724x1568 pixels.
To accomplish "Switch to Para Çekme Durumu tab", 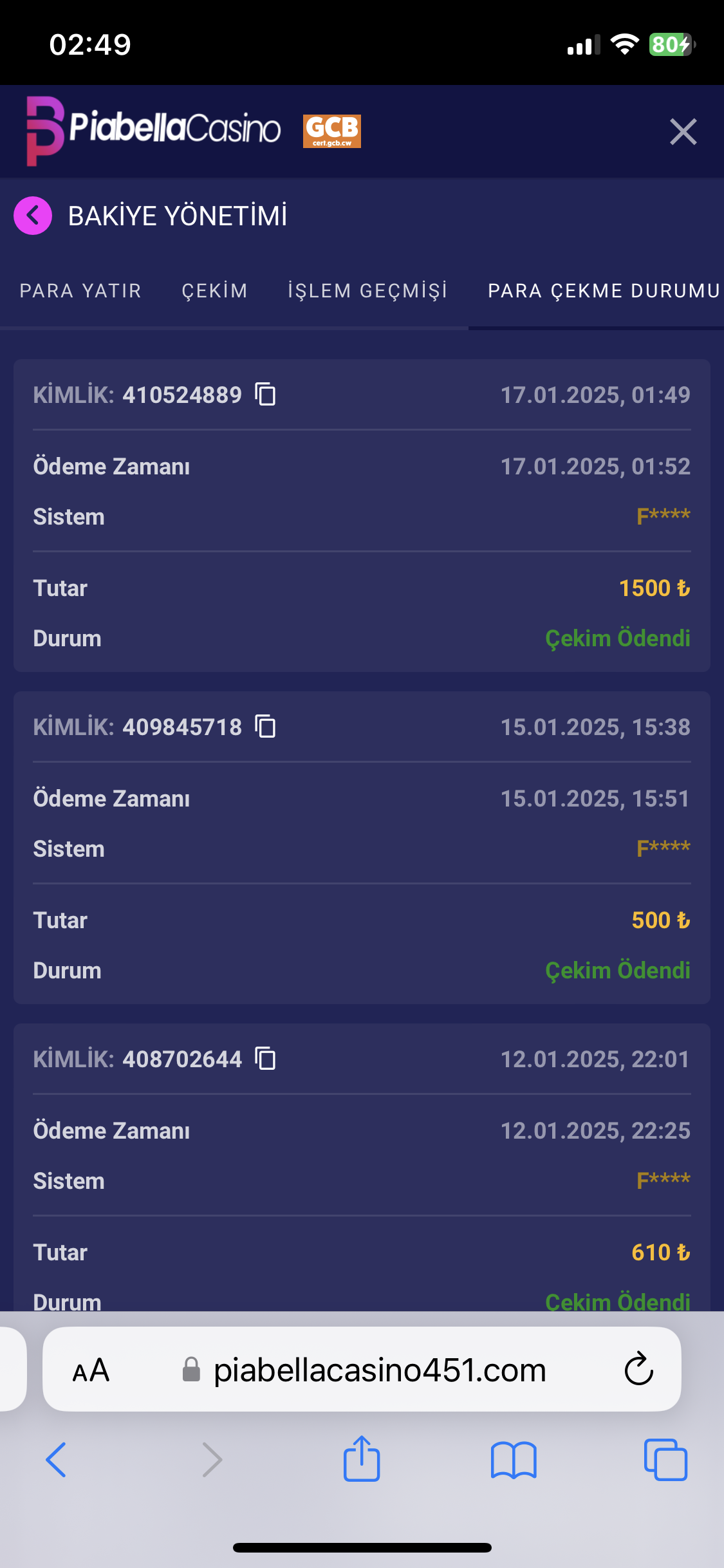I will [x=603, y=291].
